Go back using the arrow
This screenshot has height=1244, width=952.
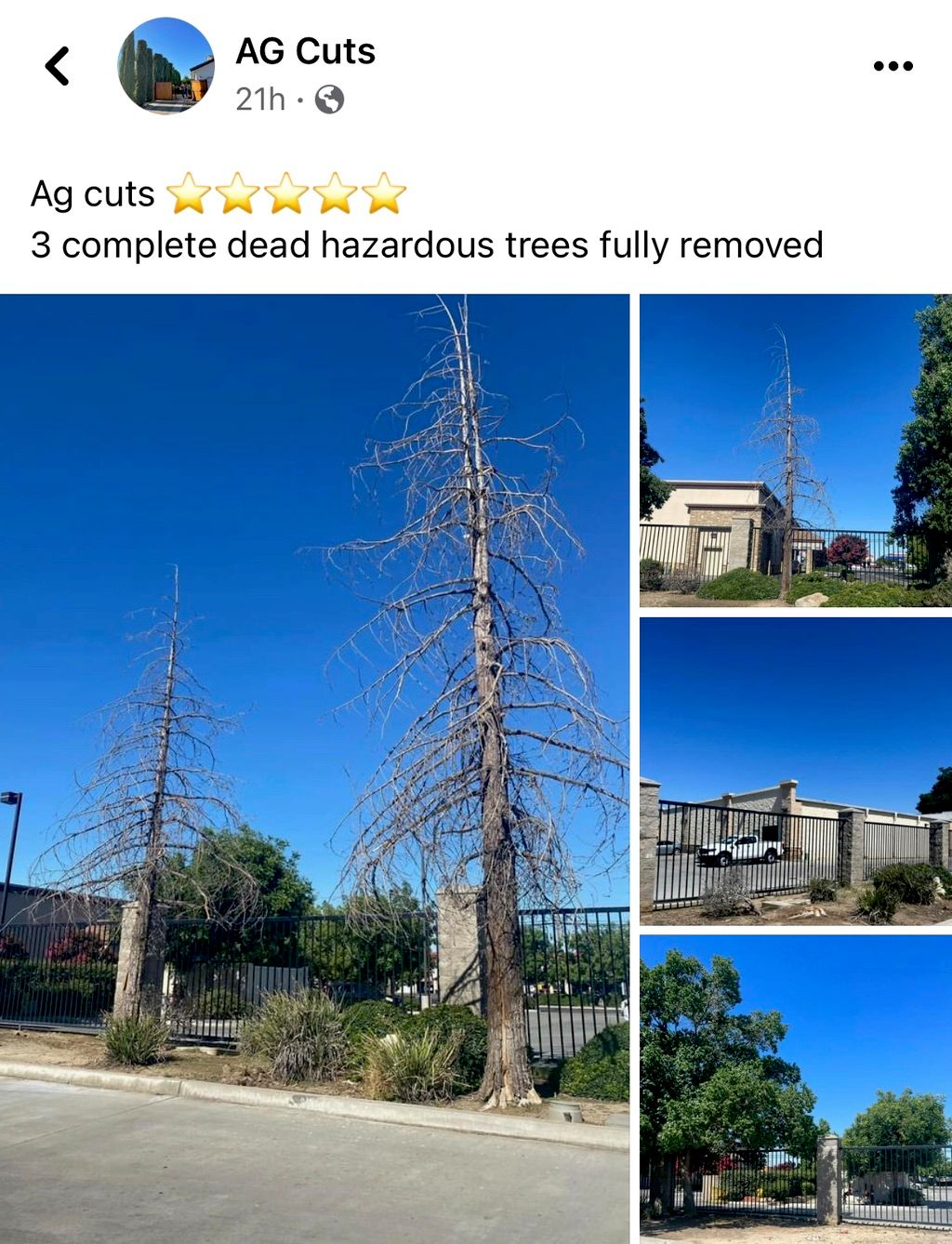58,66
